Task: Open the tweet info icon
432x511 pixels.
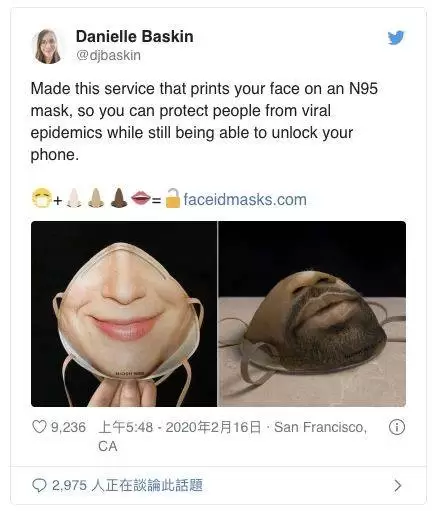Action: (397, 427)
